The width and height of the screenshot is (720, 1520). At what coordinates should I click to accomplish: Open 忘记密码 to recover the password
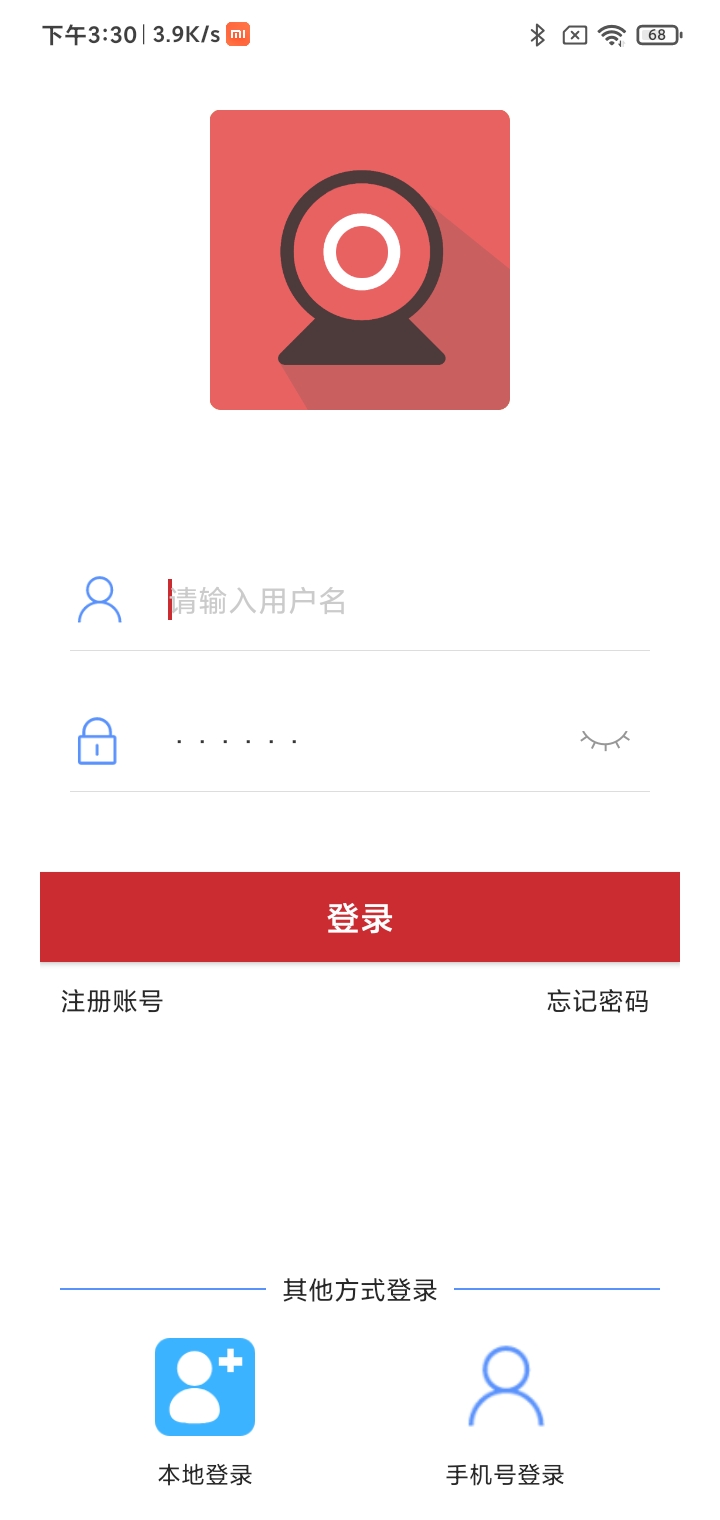pyautogui.click(x=598, y=1001)
